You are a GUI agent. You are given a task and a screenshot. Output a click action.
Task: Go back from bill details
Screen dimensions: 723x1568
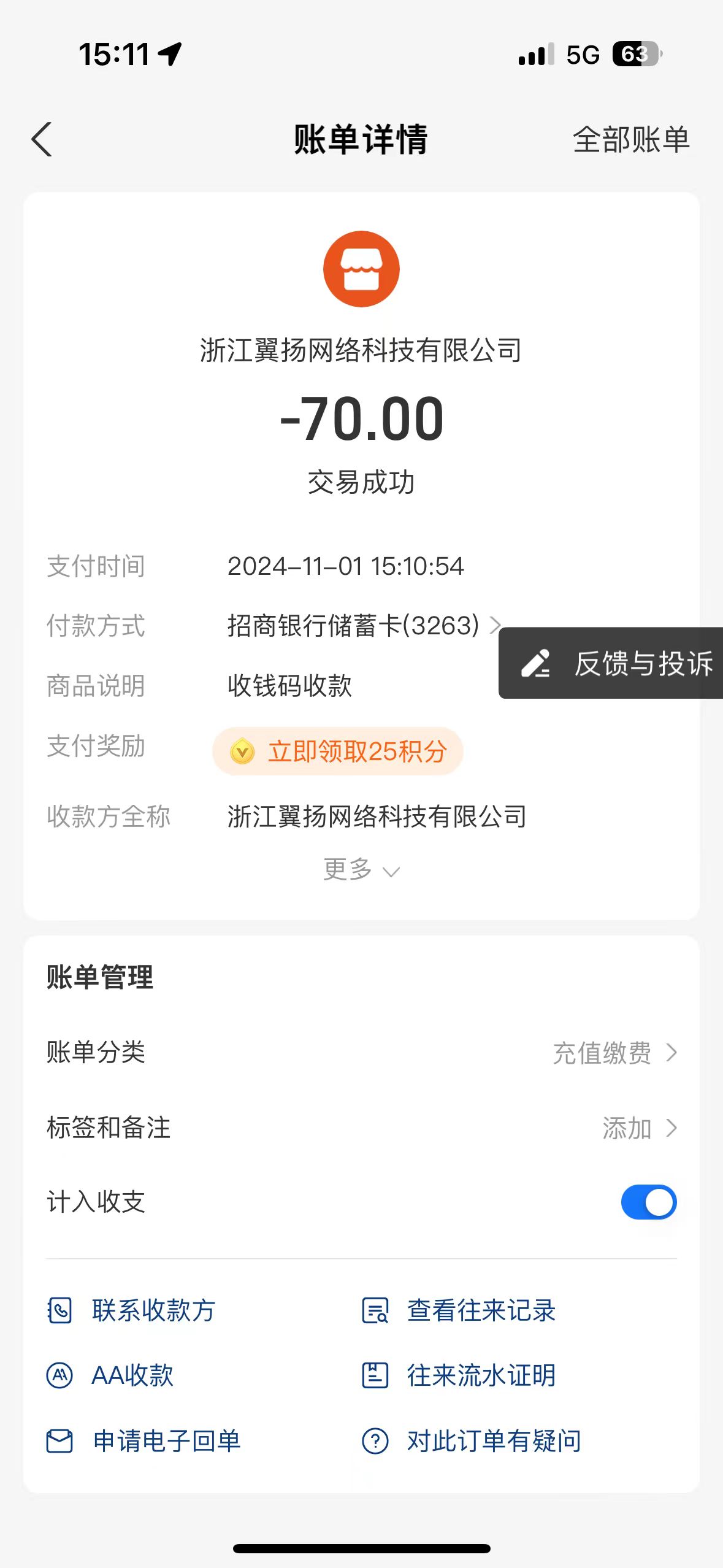[x=42, y=139]
